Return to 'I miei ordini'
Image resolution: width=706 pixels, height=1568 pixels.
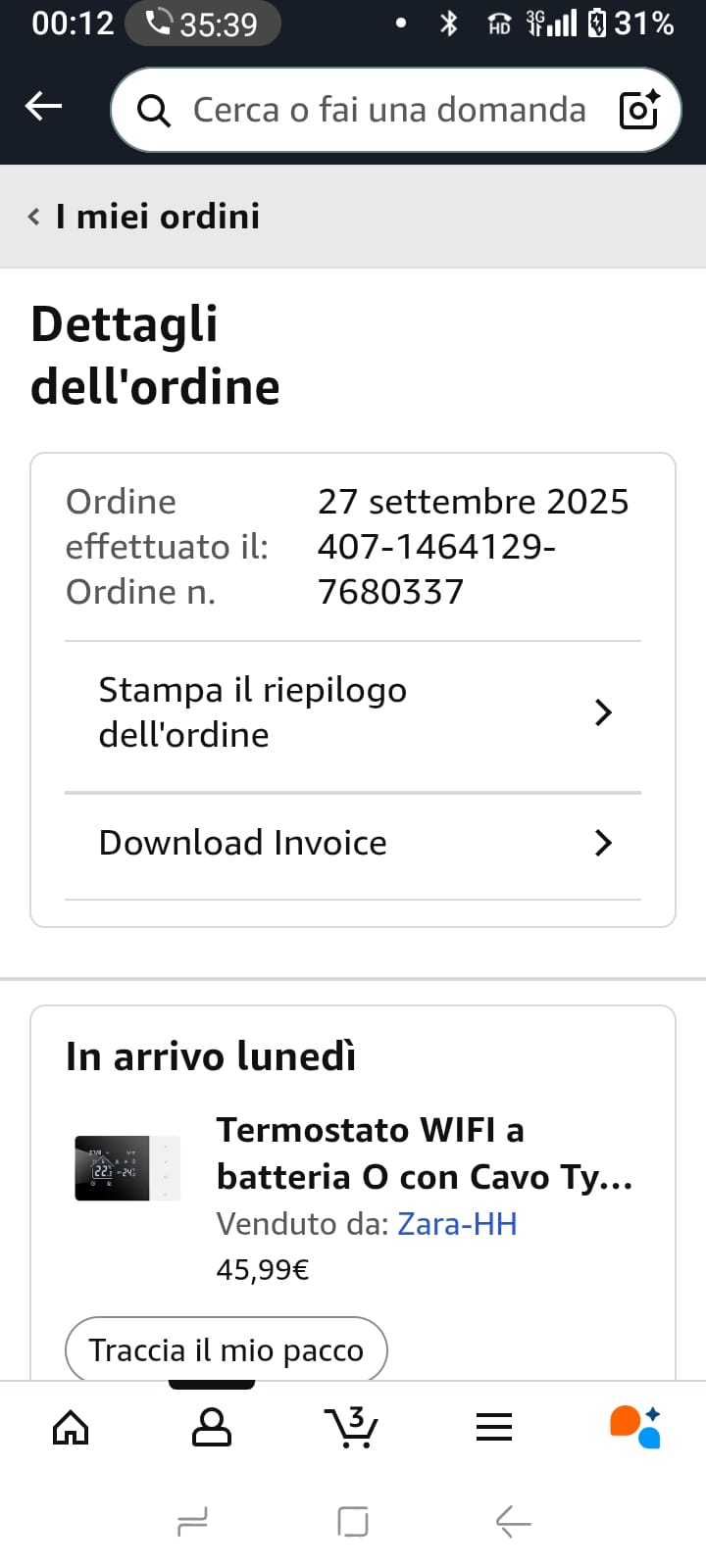tap(145, 217)
